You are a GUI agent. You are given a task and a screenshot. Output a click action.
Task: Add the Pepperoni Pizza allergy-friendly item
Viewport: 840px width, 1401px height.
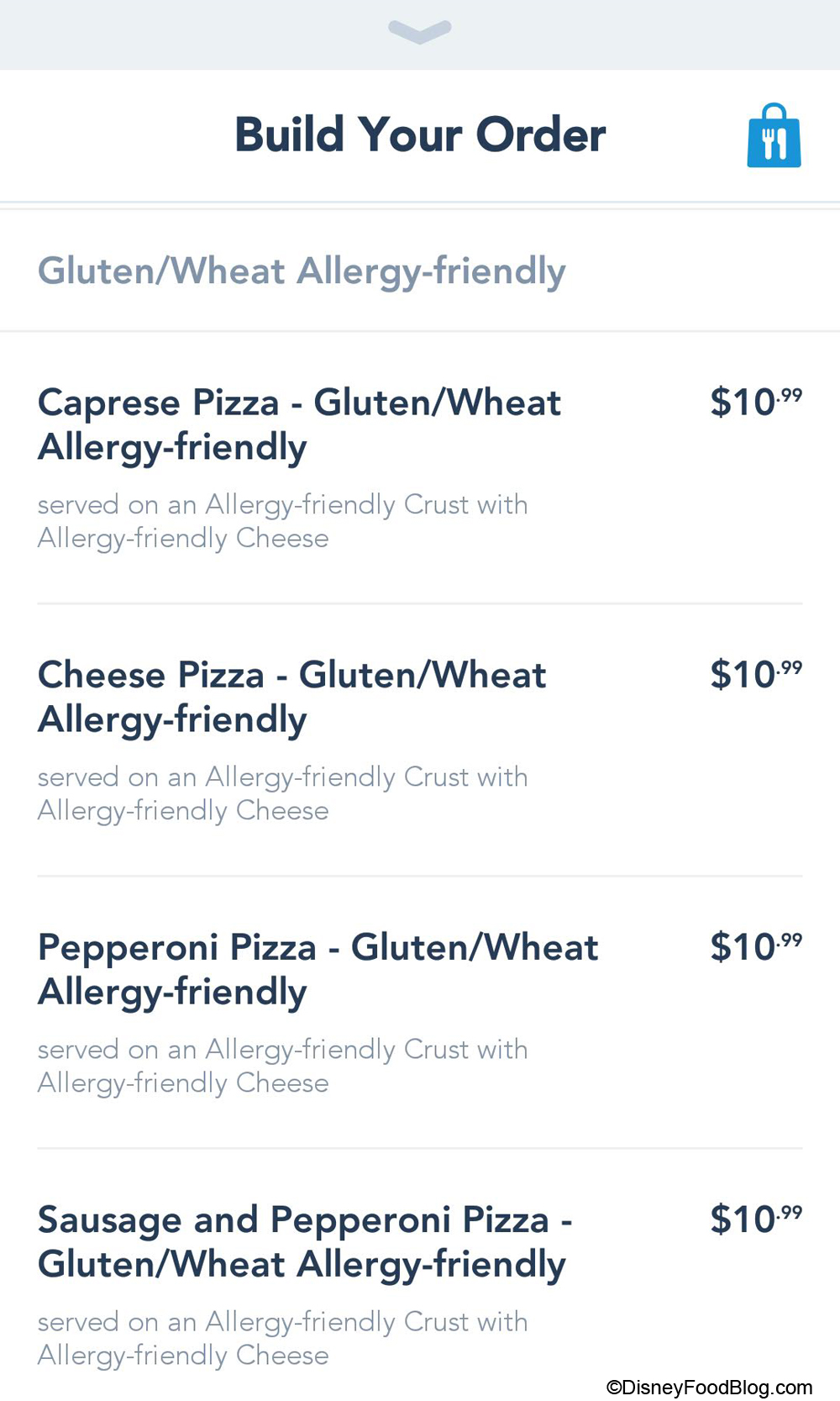[x=318, y=969]
